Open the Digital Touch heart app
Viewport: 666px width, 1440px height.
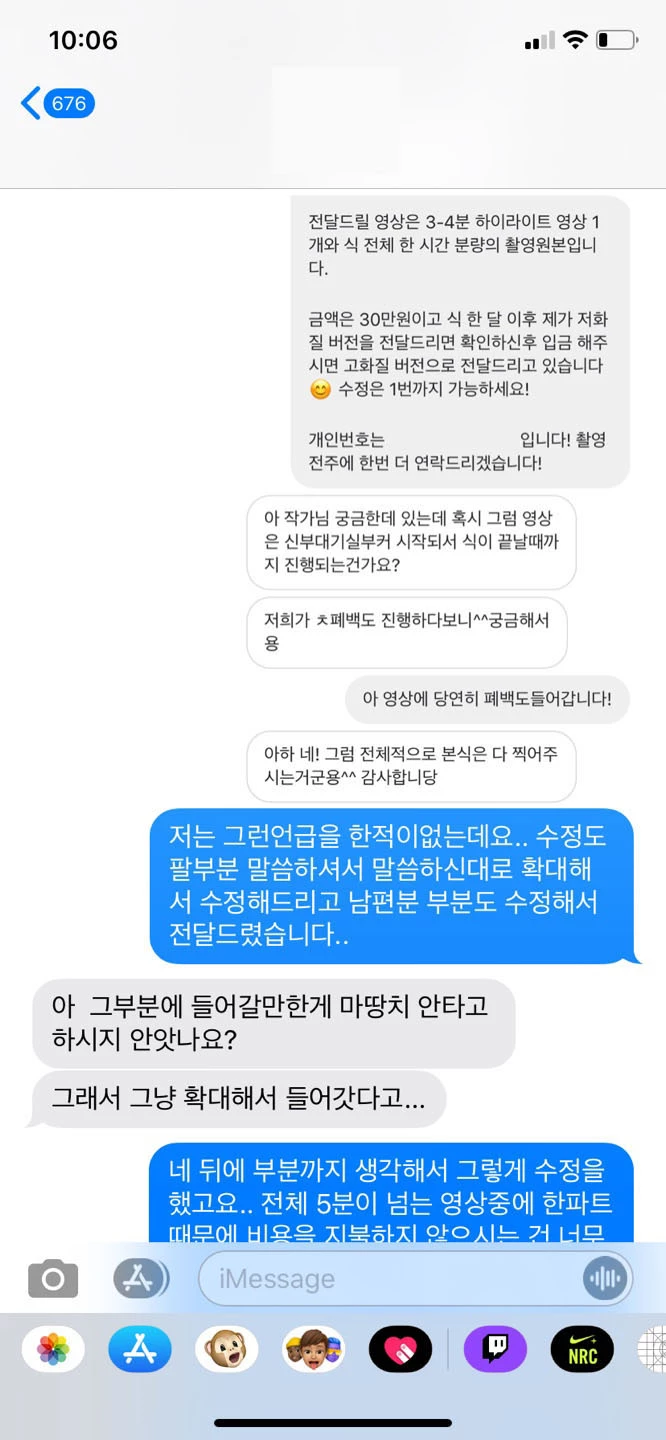(x=400, y=1350)
